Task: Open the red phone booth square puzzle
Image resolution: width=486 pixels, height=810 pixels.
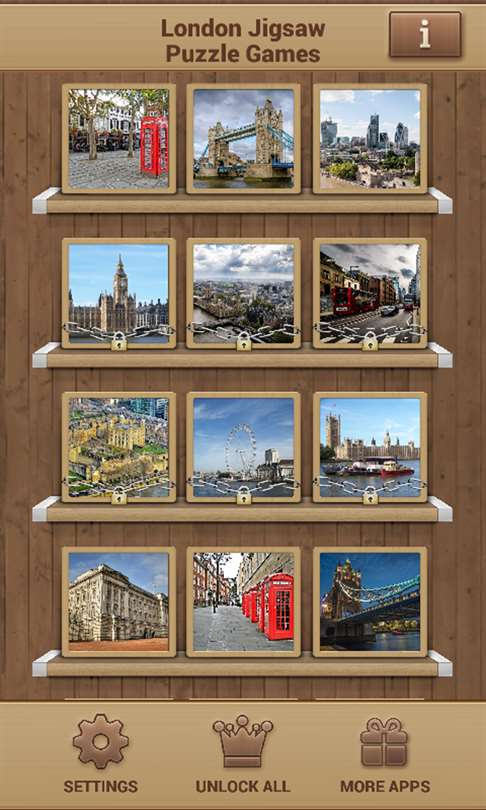Action: coord(119,138)
